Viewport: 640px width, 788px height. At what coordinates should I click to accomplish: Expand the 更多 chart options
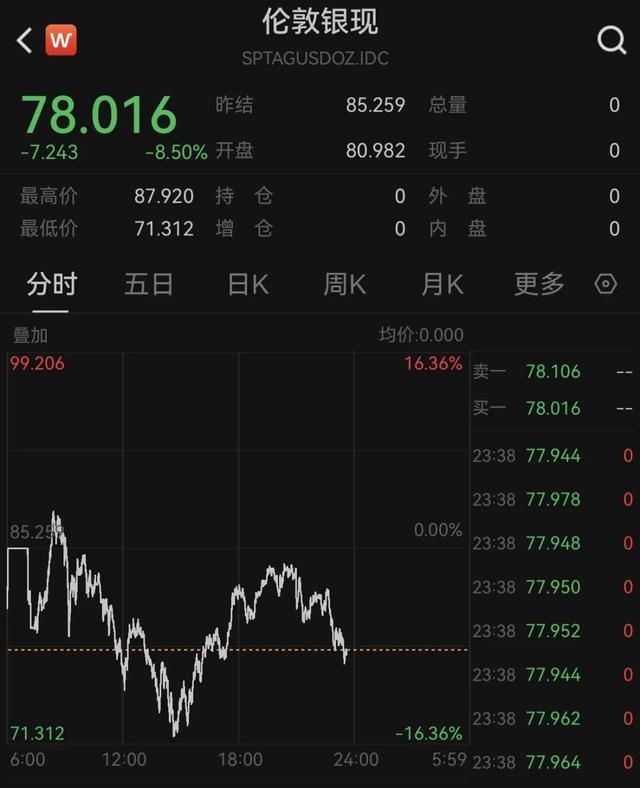(539, 284)
